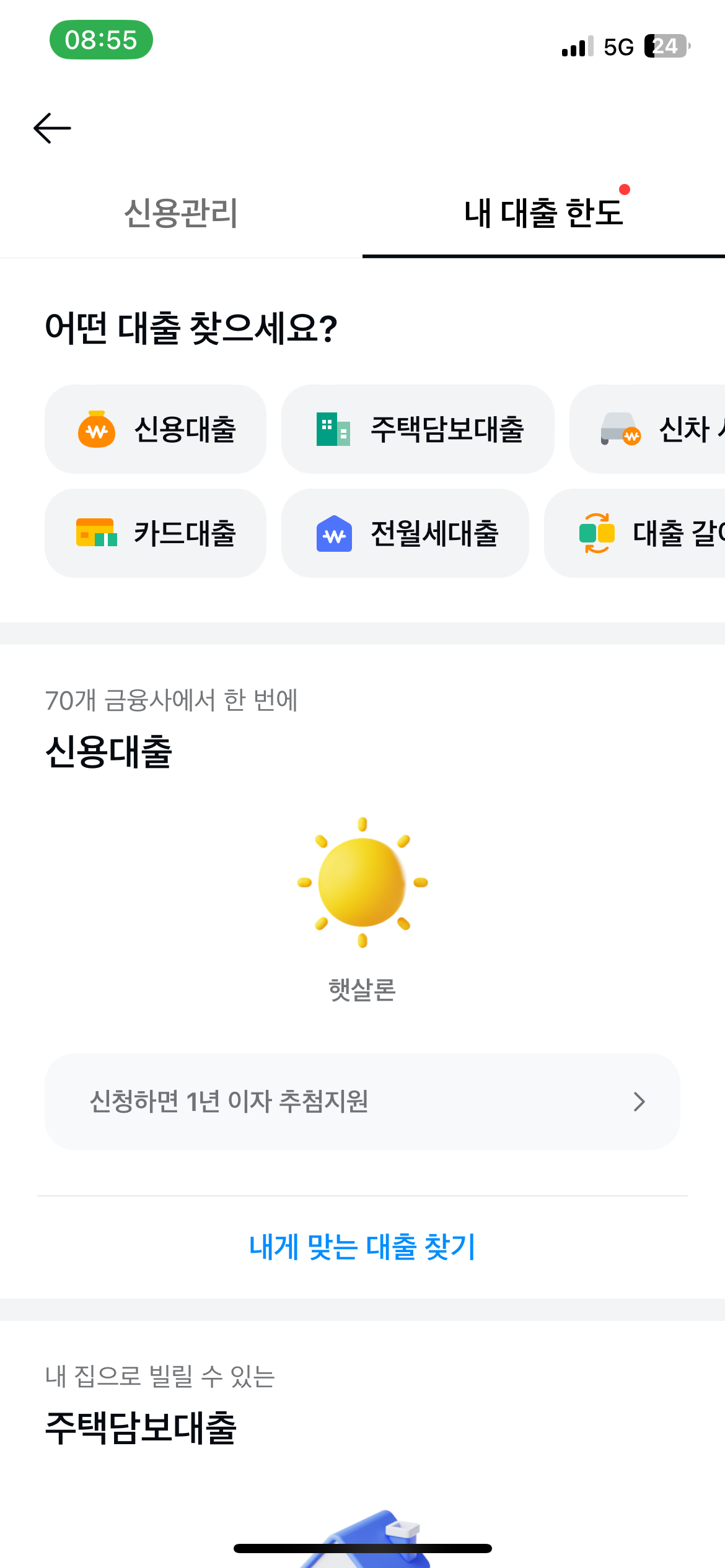Tap the 전월세대출 blue house icon
Screen dimensions: 725x1568
(x=333, y=533)
